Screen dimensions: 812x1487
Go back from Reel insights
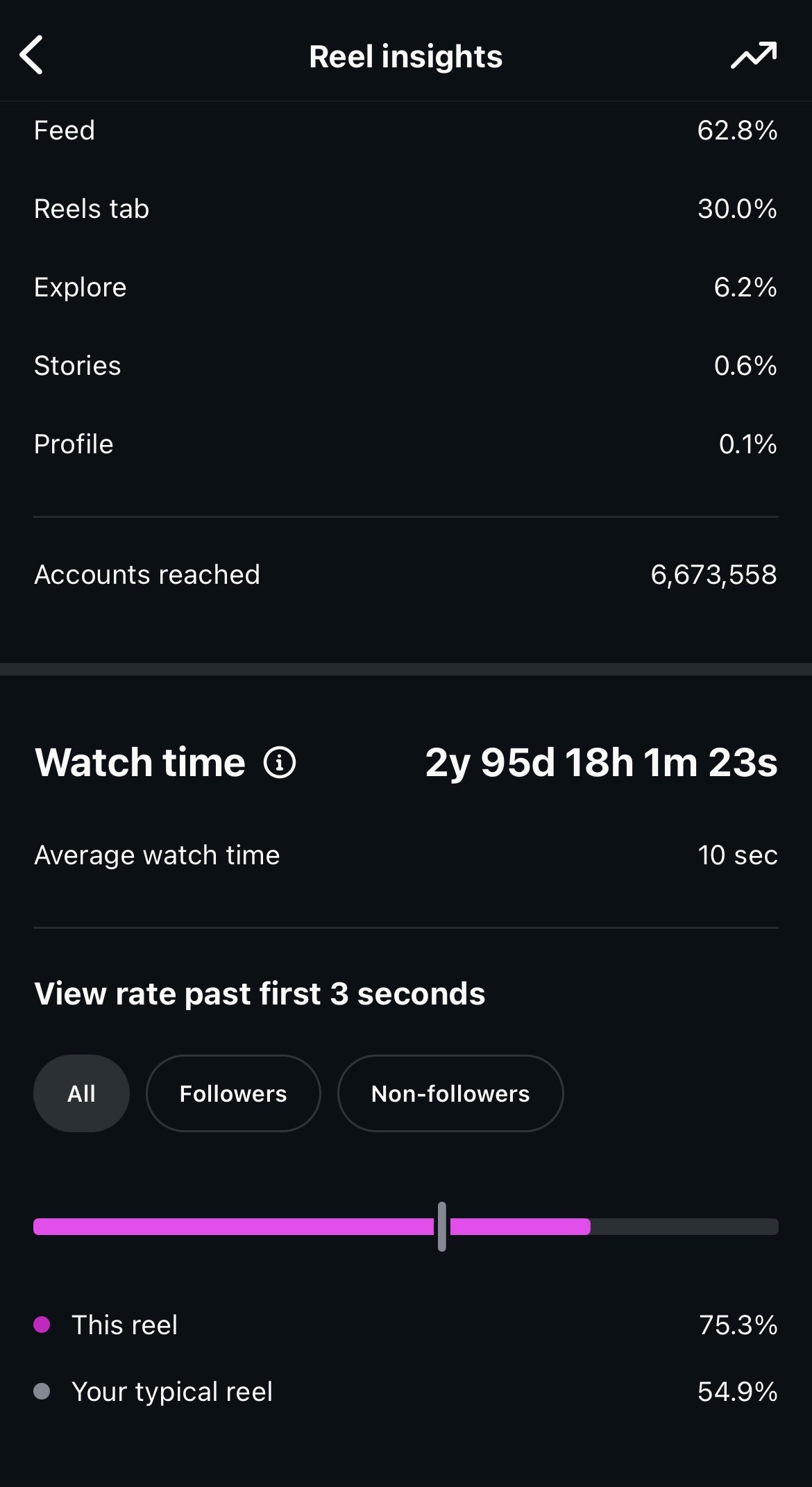point(32,55)
